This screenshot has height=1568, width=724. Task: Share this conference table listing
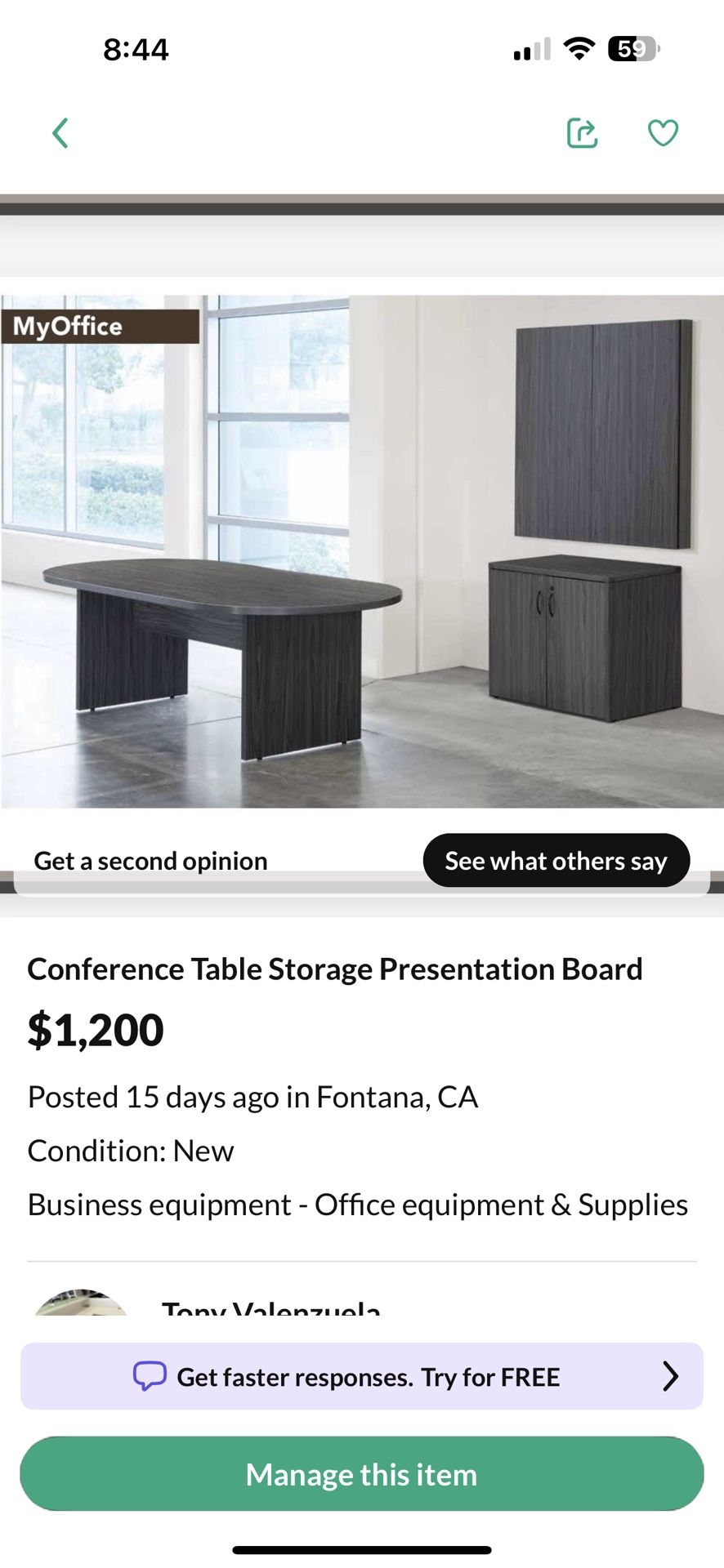tap(582, 132)
